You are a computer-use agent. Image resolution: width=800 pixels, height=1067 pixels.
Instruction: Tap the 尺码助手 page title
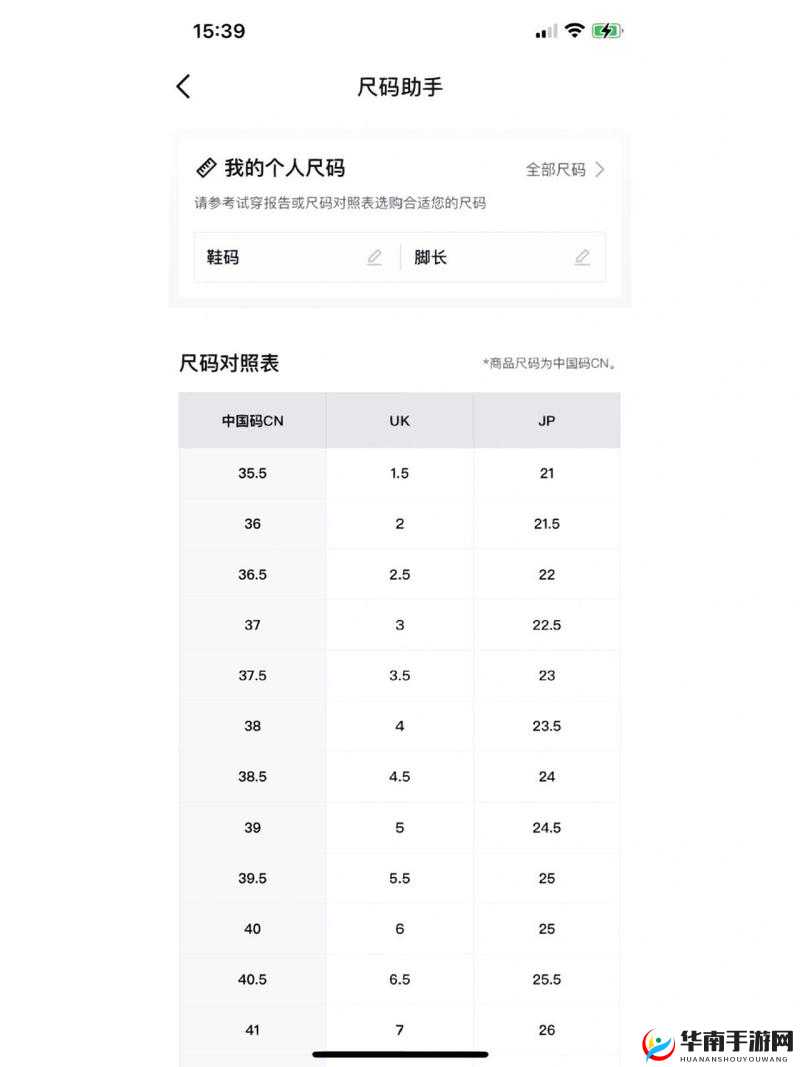pos(400,88)
